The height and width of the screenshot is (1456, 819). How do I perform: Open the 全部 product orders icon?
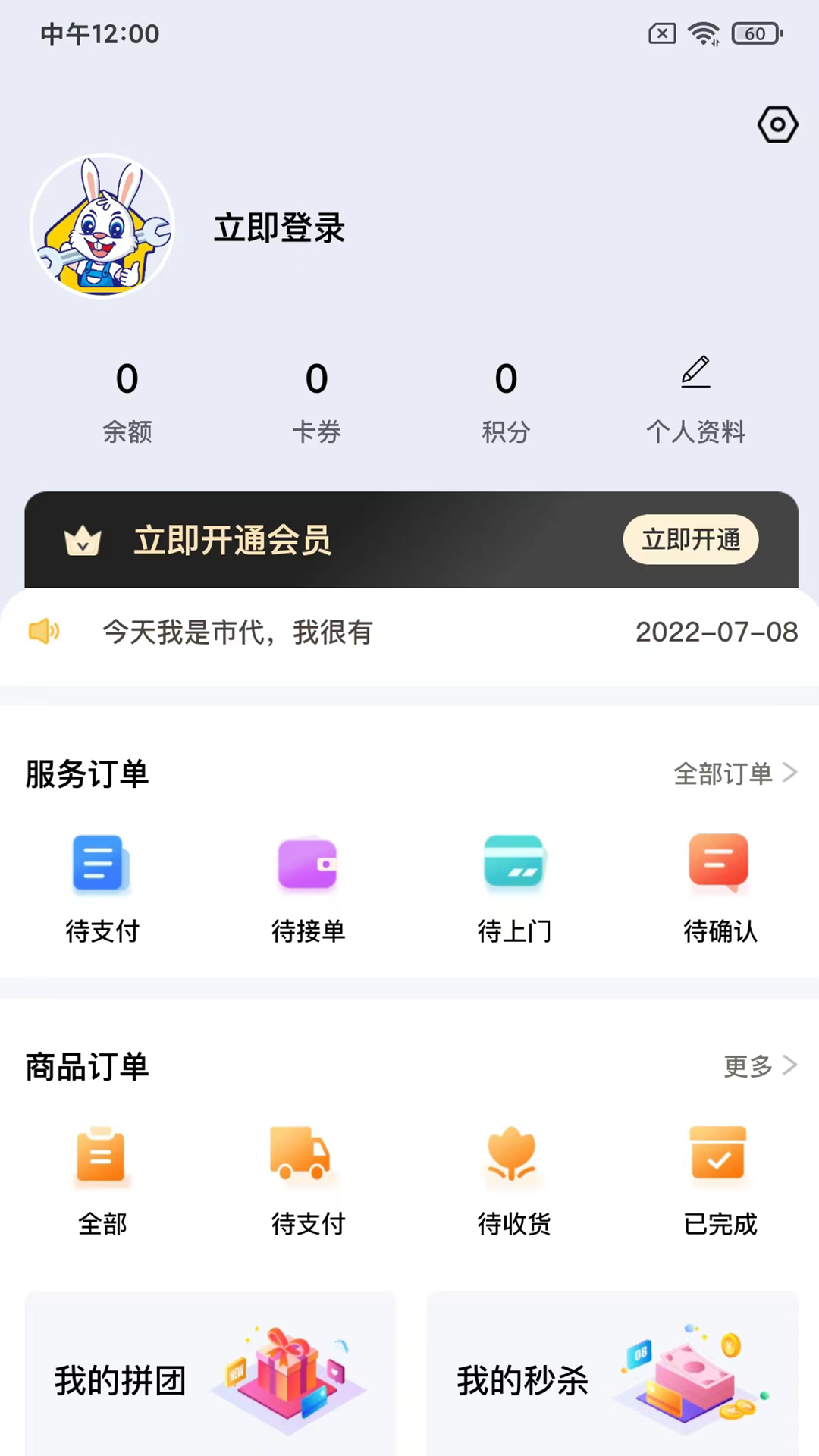101,1155
